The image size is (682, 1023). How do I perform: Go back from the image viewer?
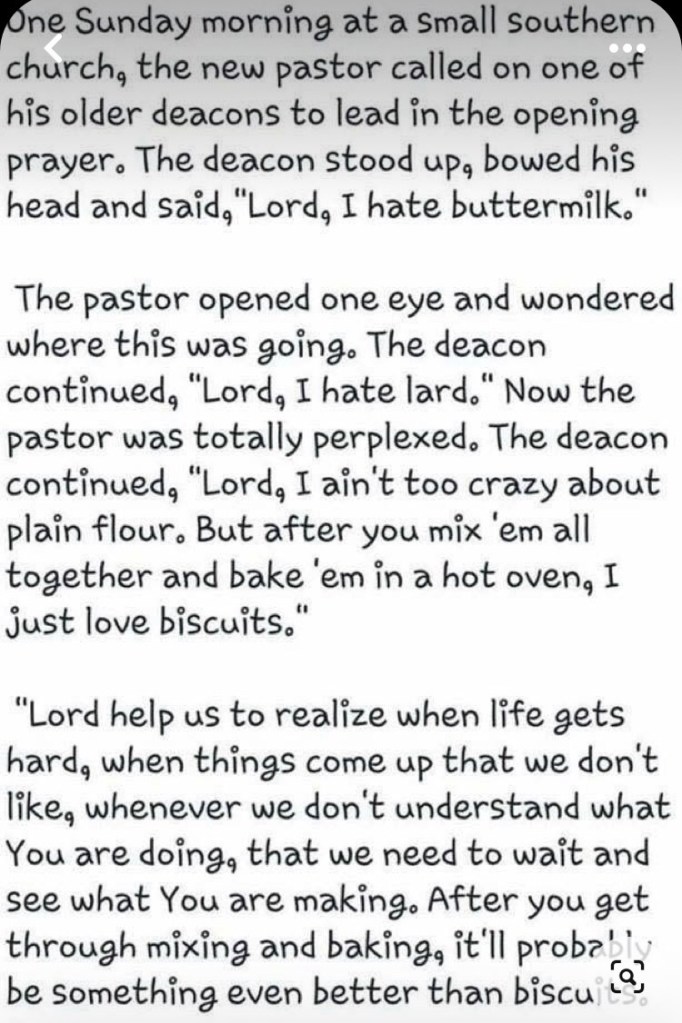pos(54,46)
